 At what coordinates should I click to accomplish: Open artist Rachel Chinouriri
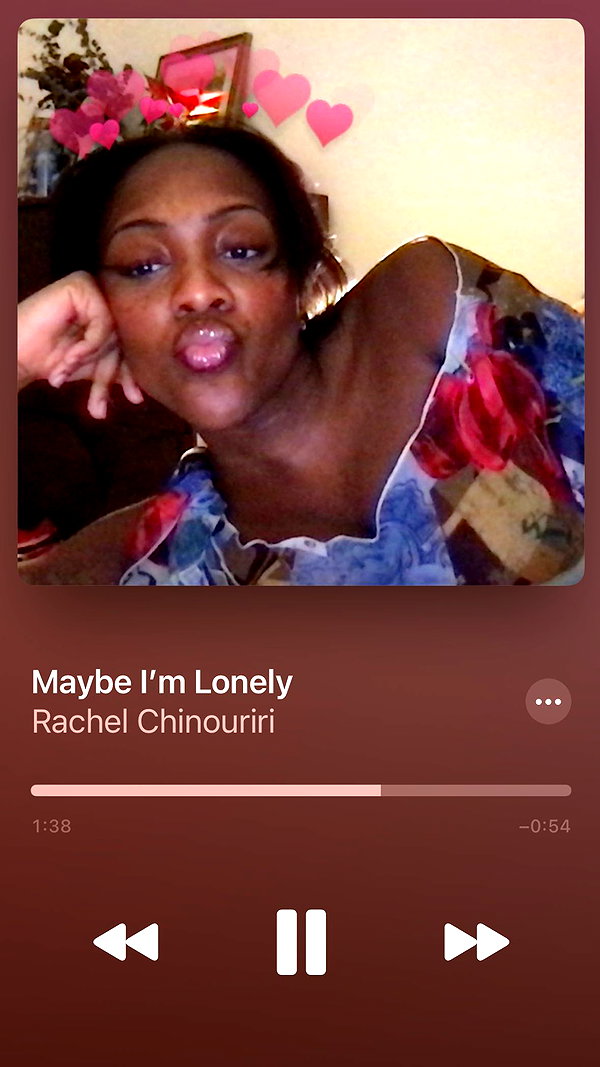click(154, 722)
